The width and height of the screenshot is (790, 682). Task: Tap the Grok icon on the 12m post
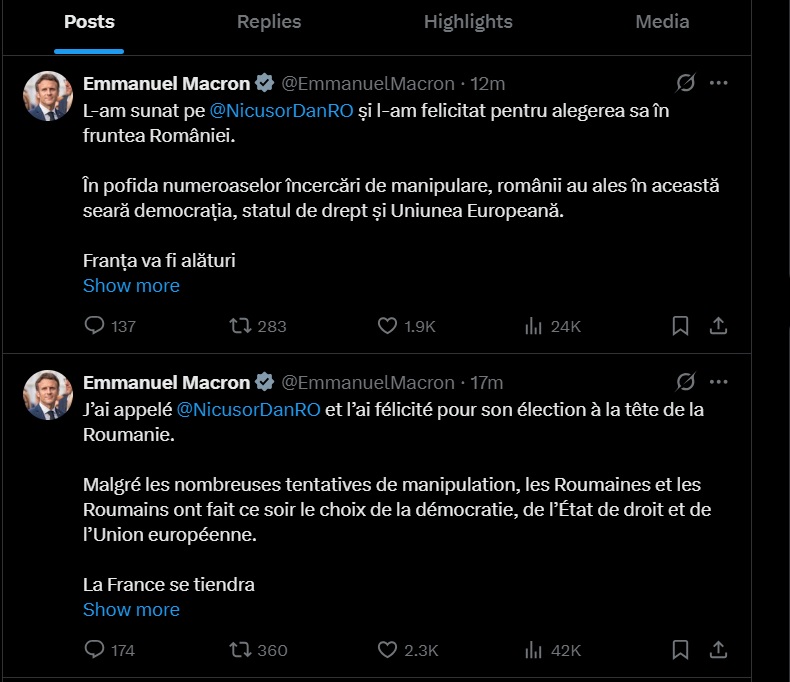pyautogui.click(x=686, y=83)
